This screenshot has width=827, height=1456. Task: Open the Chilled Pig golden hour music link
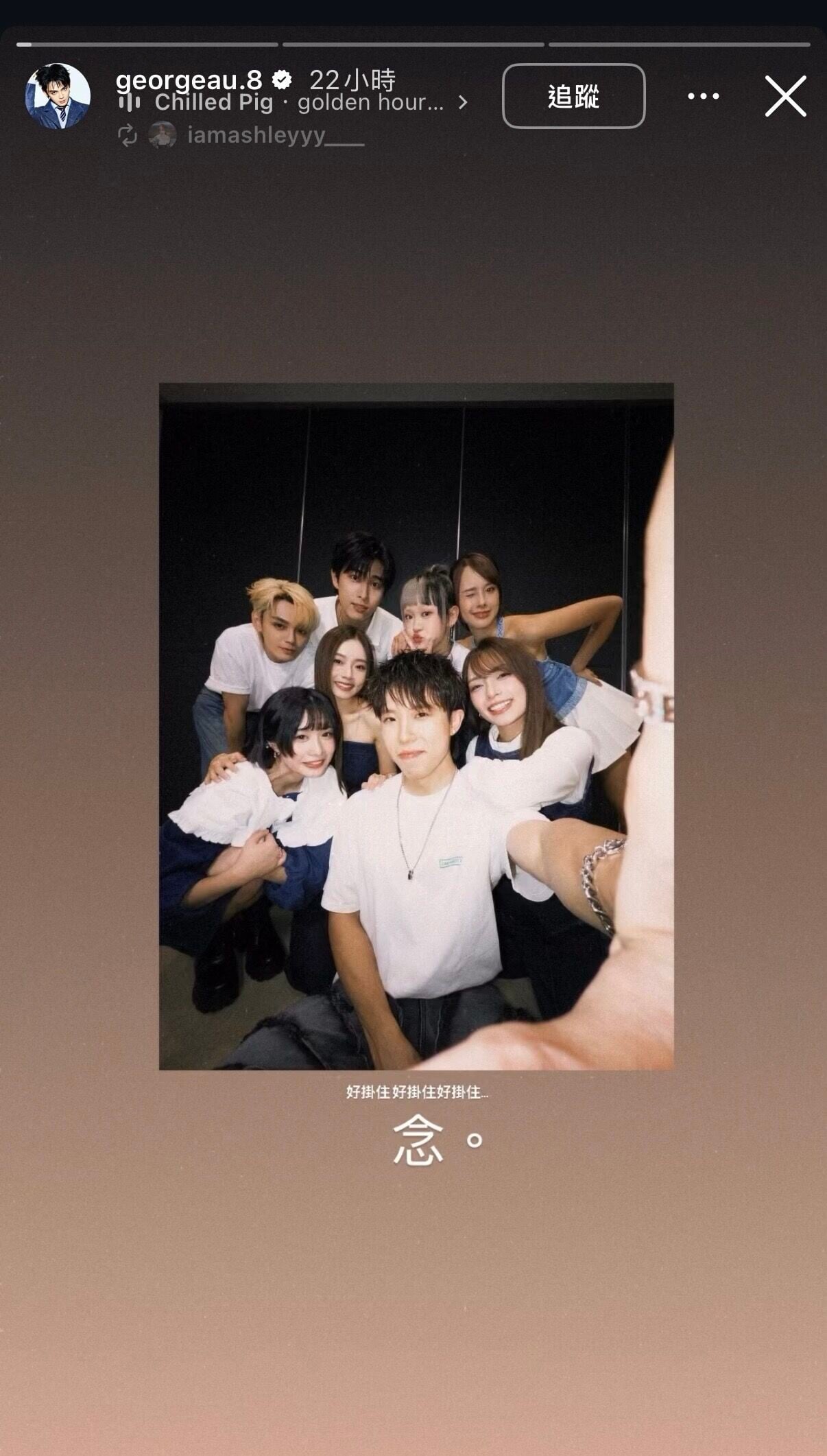click(294, 103)
